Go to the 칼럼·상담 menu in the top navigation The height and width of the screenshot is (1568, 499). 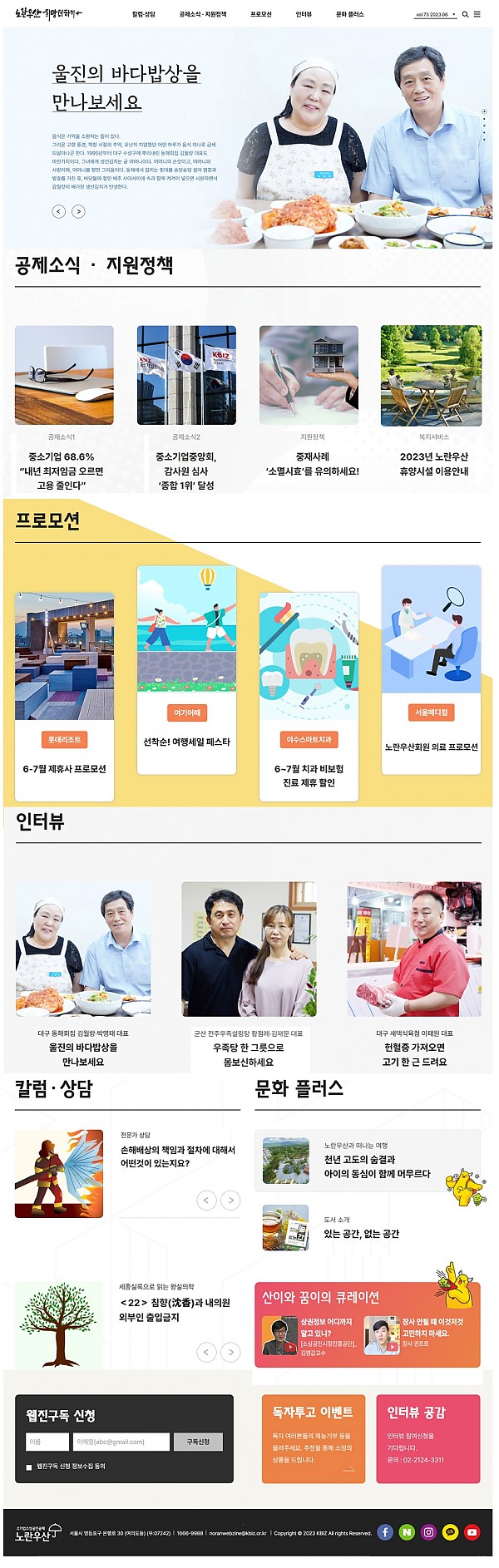(x=143, y=14)
